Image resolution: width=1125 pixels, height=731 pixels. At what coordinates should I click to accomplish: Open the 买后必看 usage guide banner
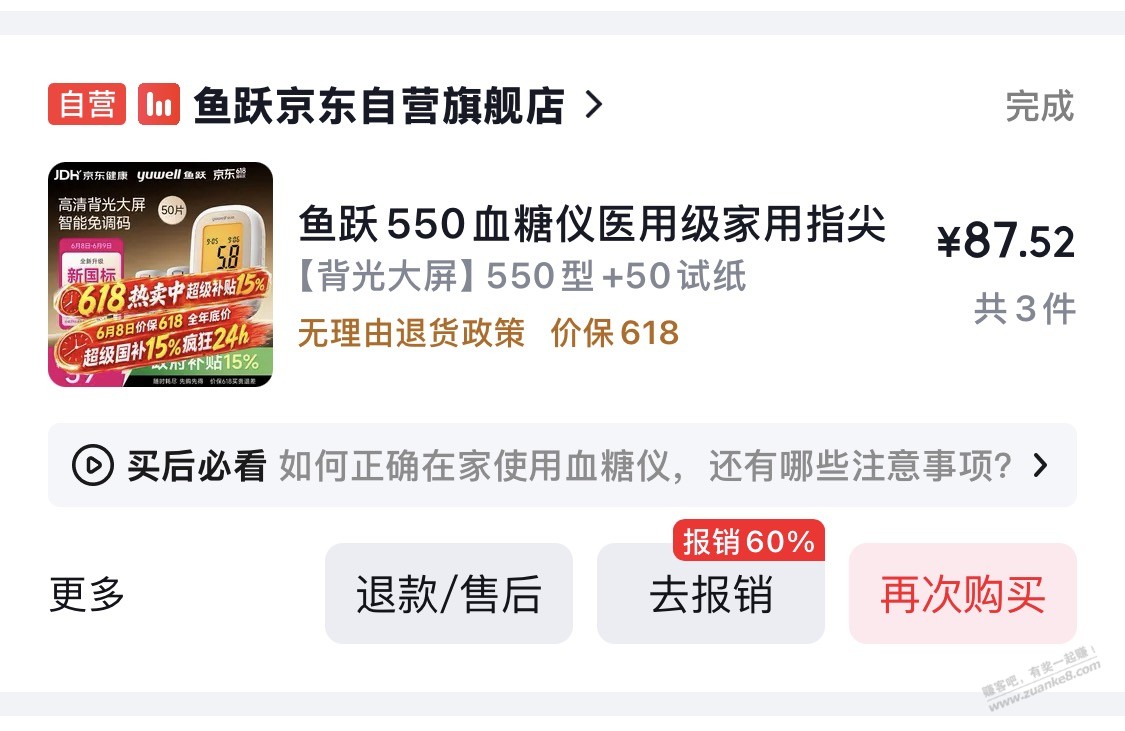(562, 466)
